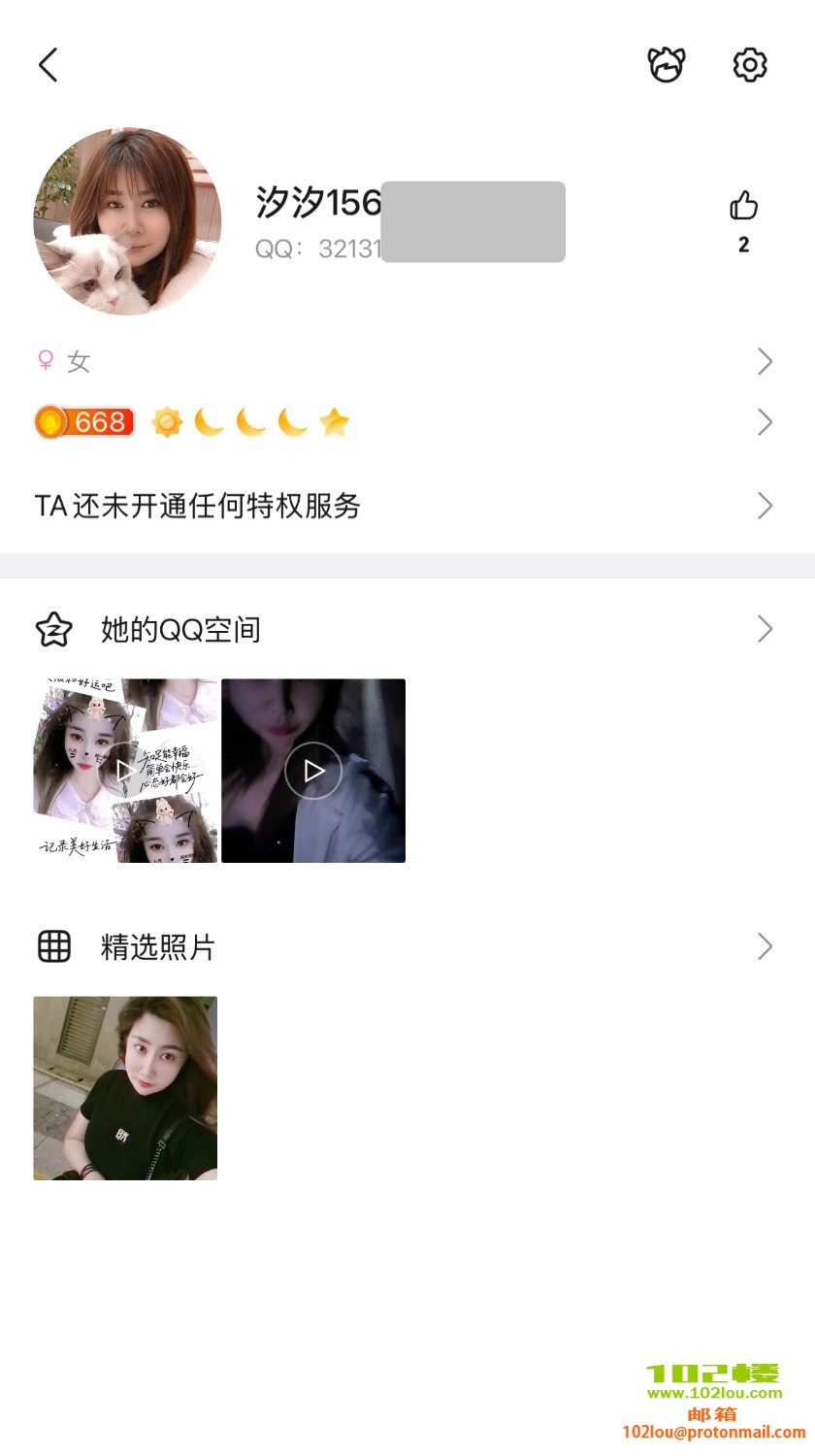Open TA还未开通任何特权服务 row
This screenshot has width=815, height=1456.
[x=406, y=506]
